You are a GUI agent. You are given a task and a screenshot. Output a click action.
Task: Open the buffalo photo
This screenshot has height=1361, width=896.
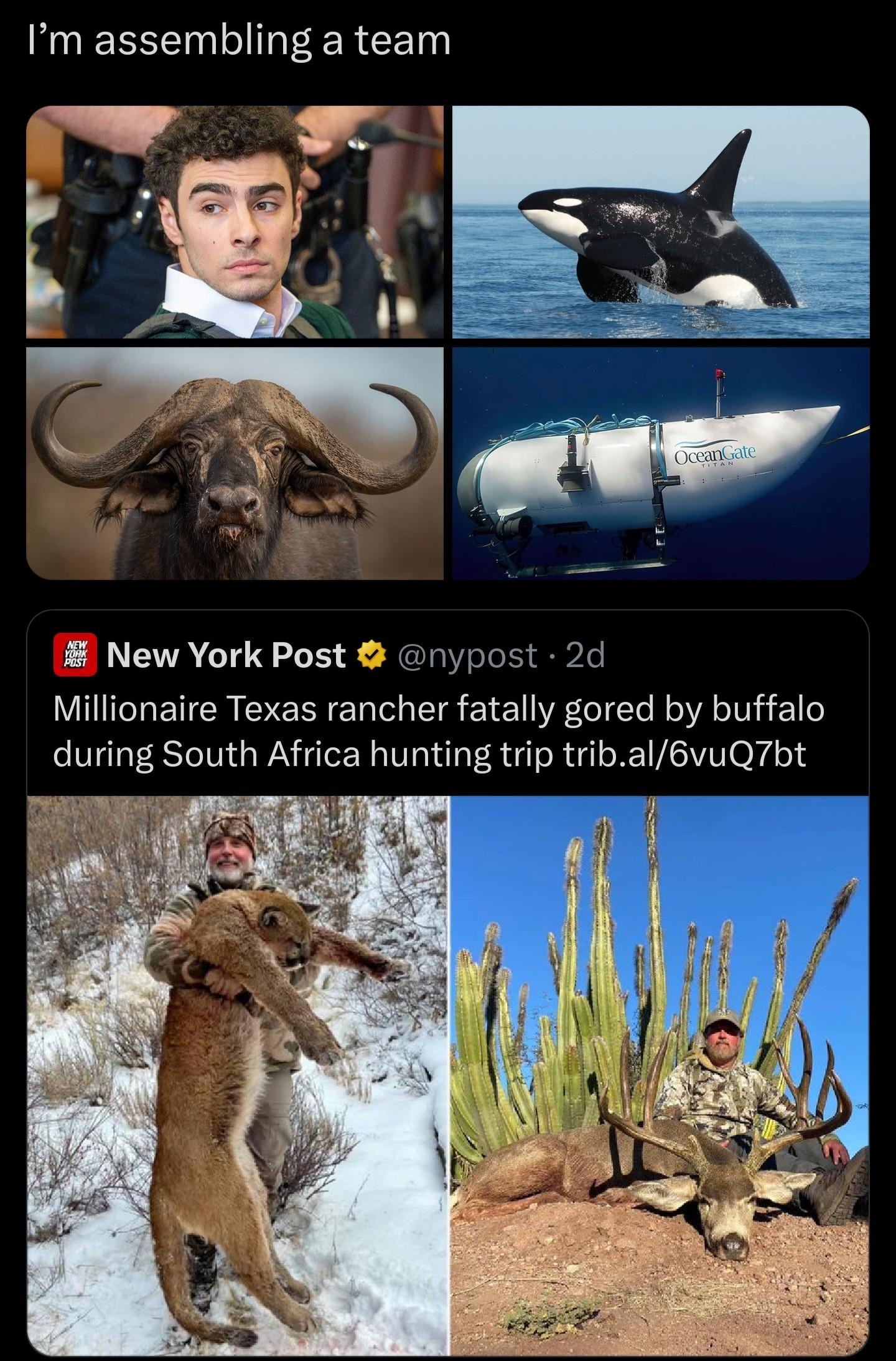point(235,464)
